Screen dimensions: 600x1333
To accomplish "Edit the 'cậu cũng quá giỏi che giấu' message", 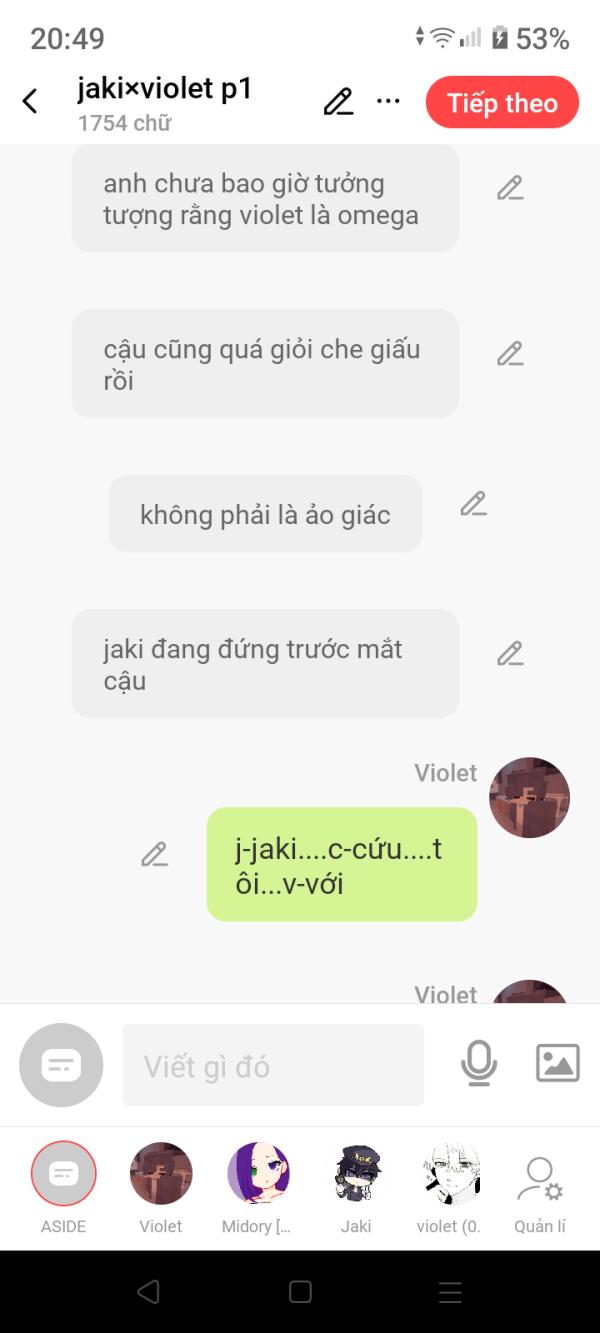I will 510,353.
